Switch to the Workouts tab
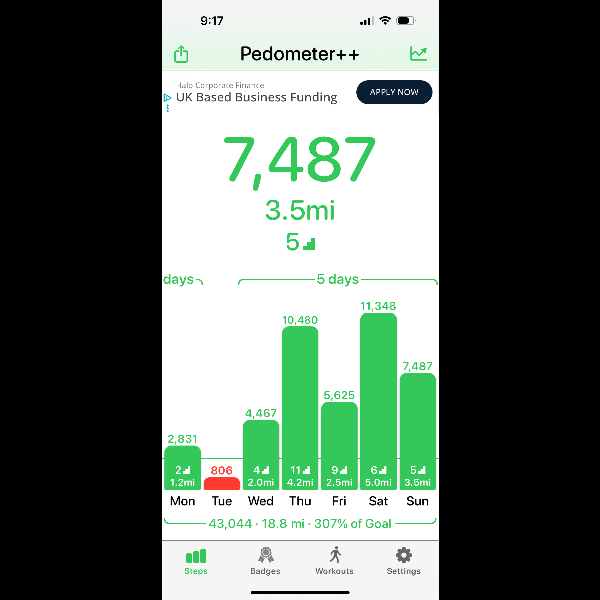 point(334,561)
